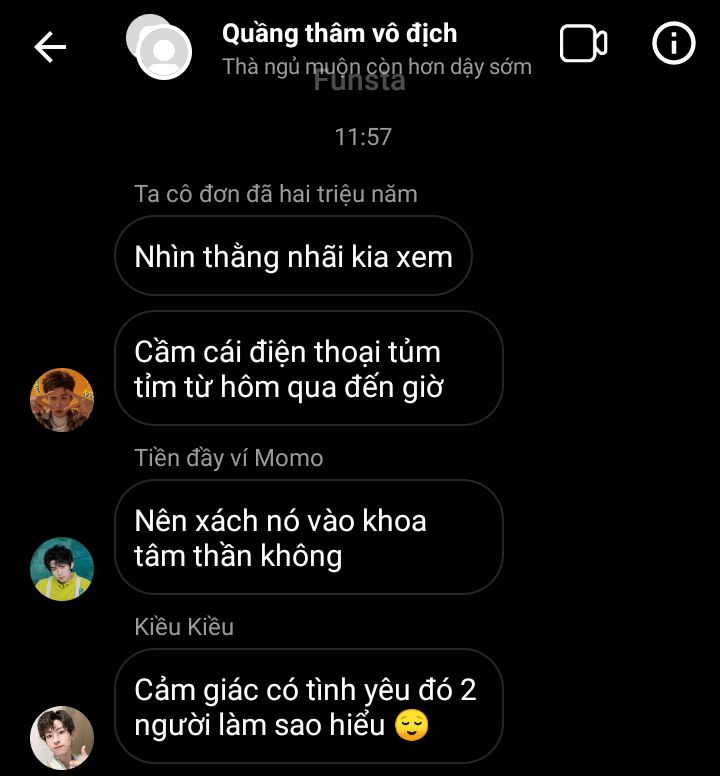Viewport: 720px width, 776px height.
Task: Go back from the group chat
Action: [x=50, y=46]
